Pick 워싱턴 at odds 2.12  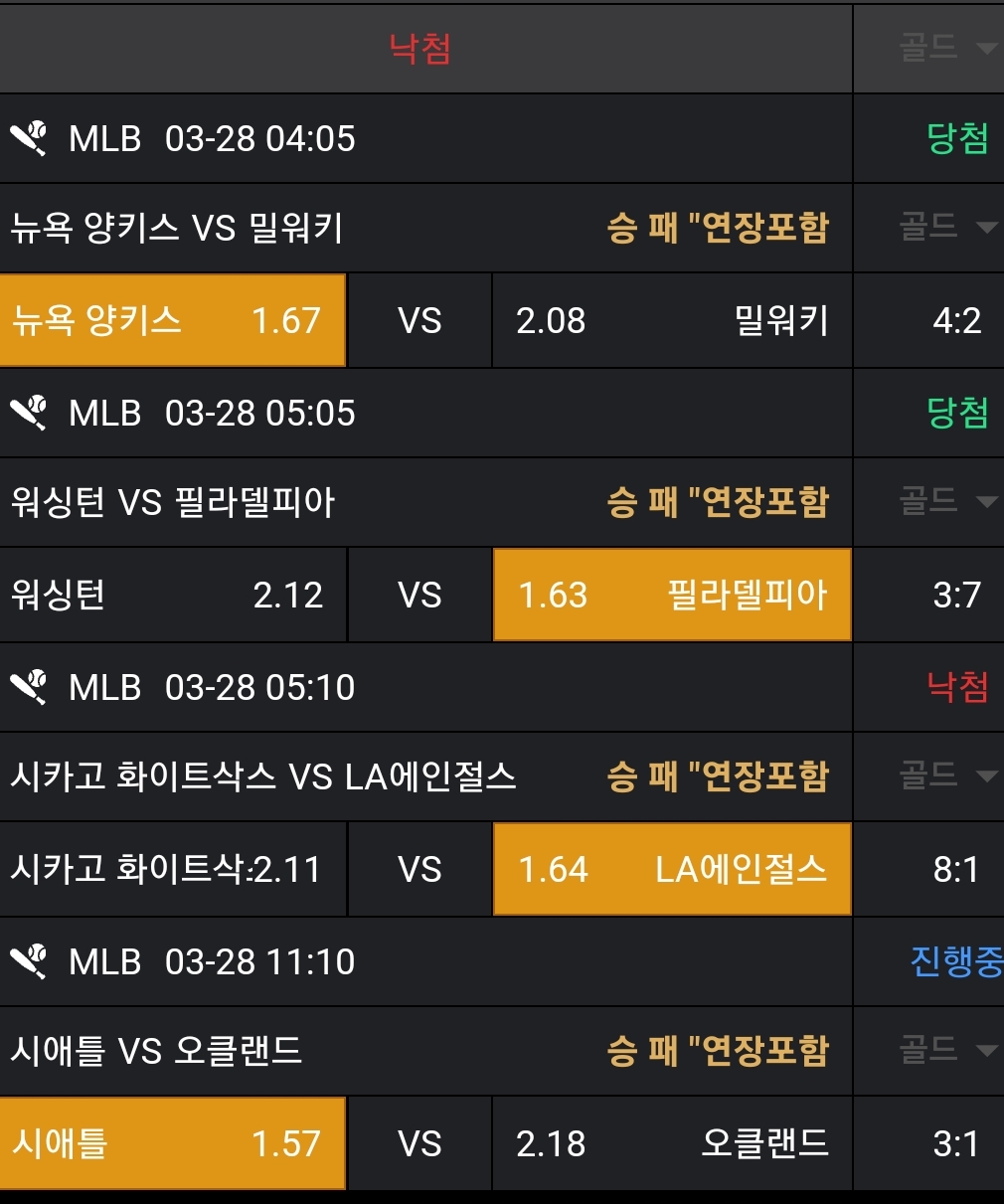coord(172,595)
